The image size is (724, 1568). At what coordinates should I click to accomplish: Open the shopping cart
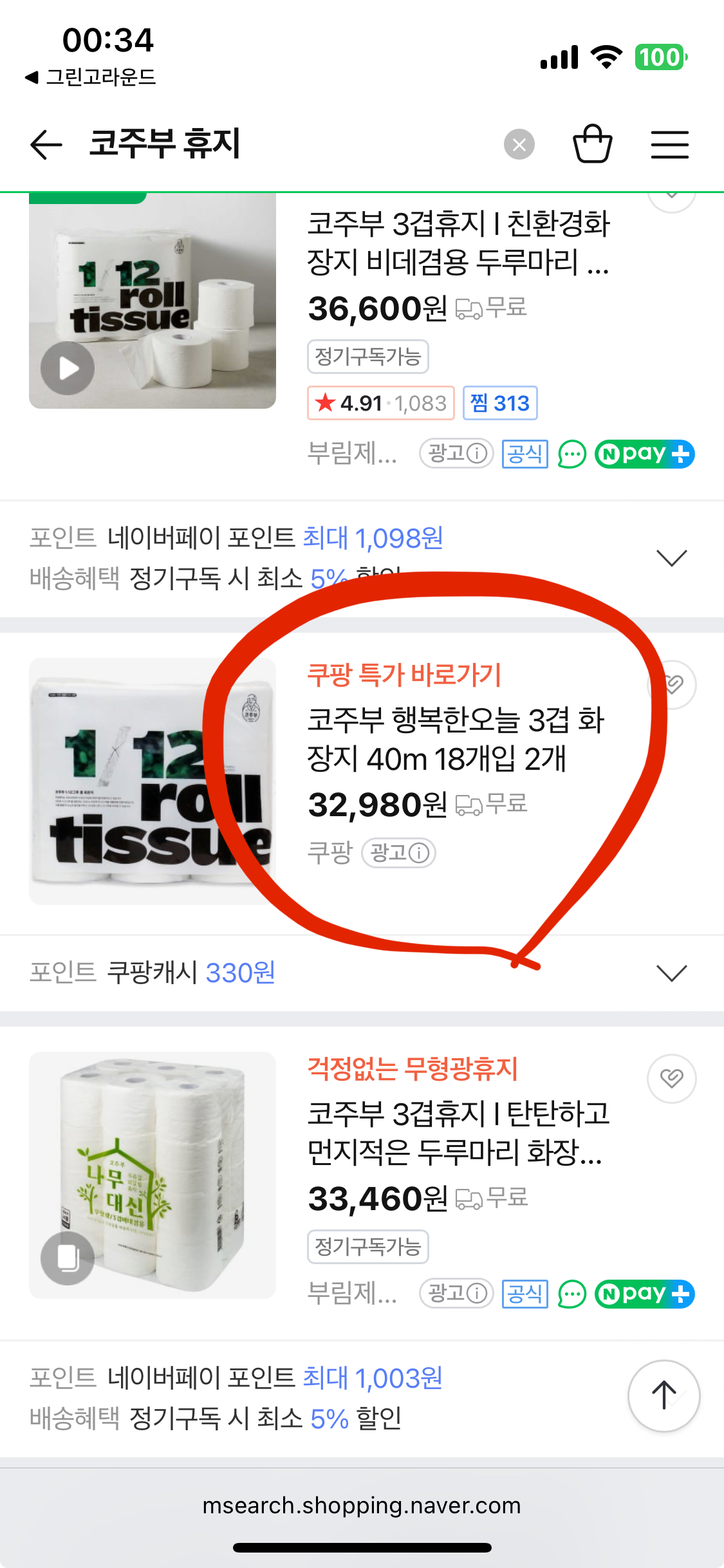click(592, 144)
